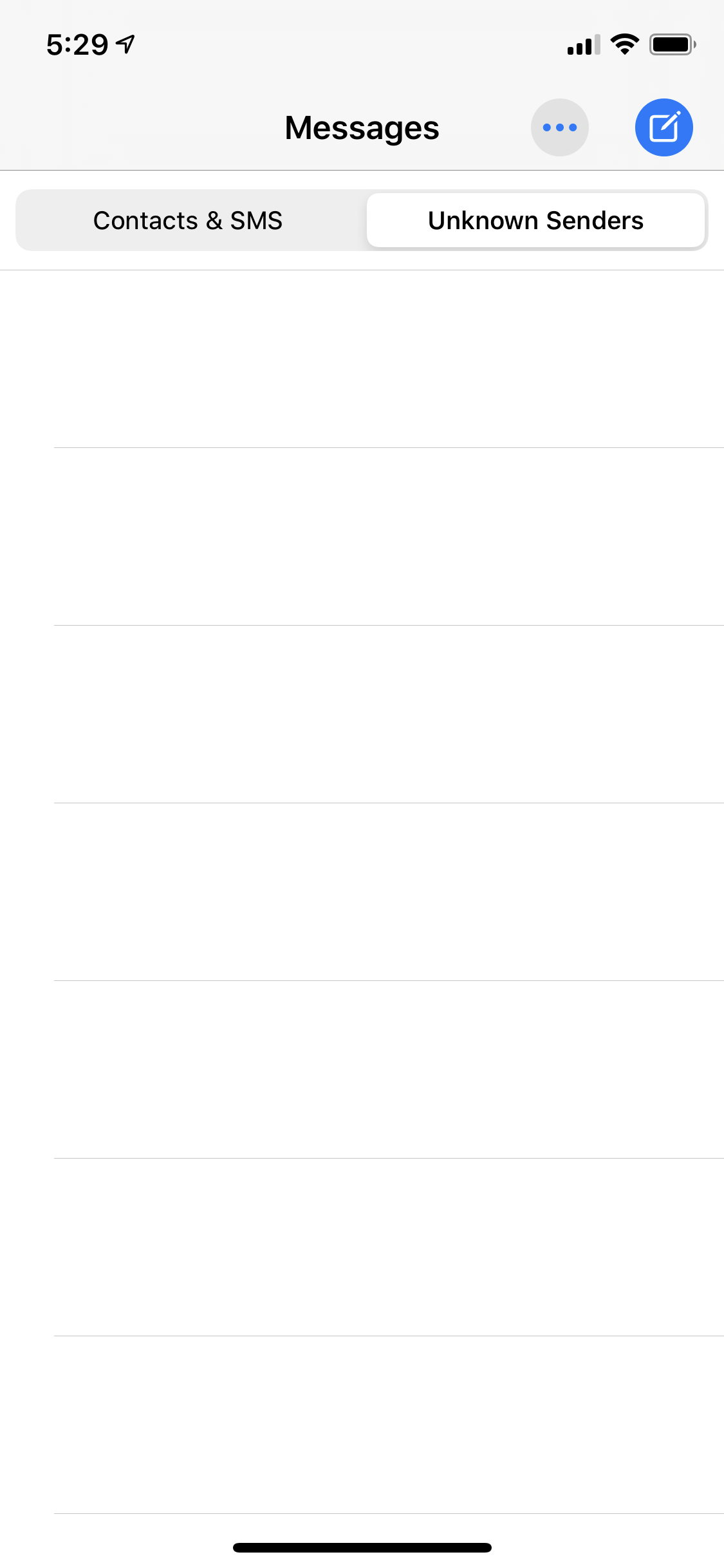Select the Unknown Senders tab
724x1568 pixels.
click(535, 221)
